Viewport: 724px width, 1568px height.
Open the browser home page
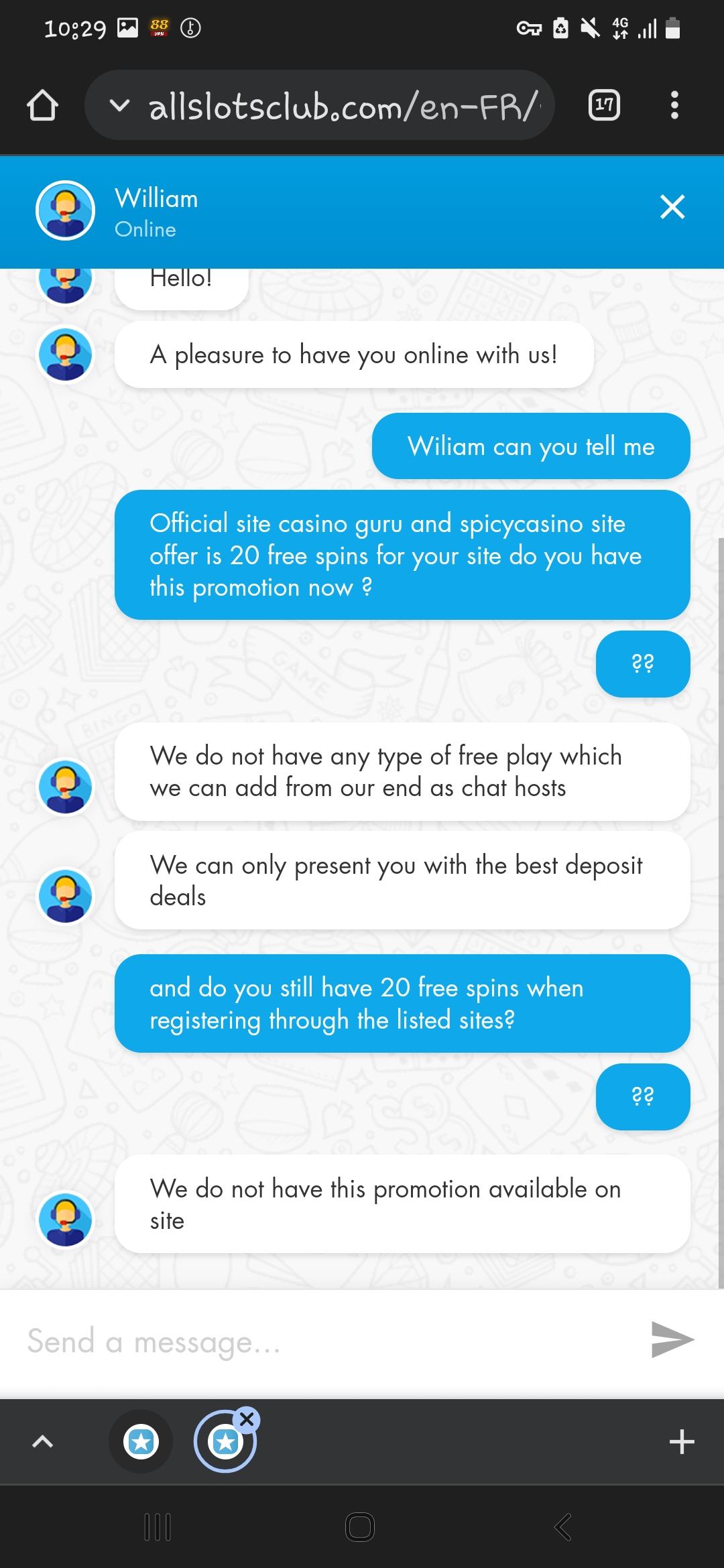42,106
